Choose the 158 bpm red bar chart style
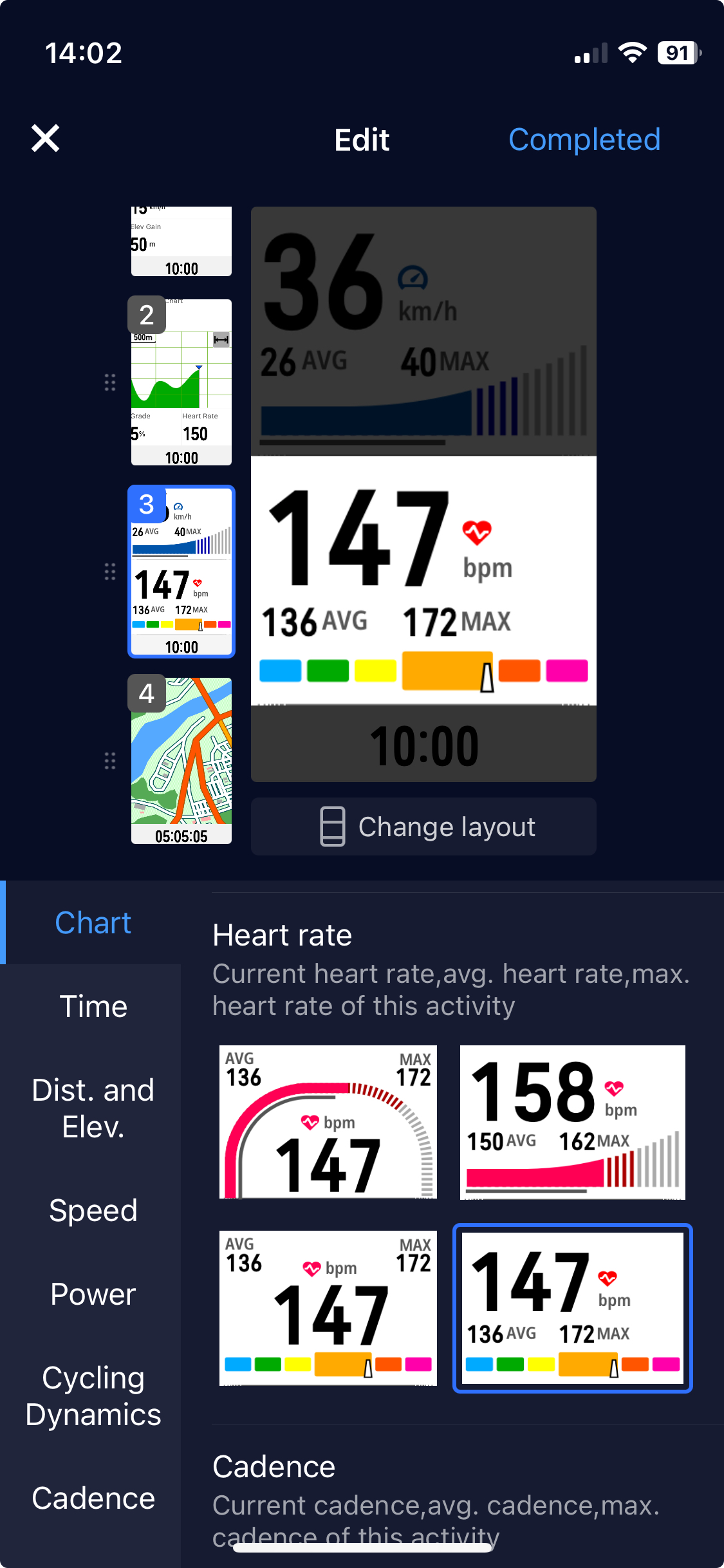724x1568 pixels. pos(572,1122)
